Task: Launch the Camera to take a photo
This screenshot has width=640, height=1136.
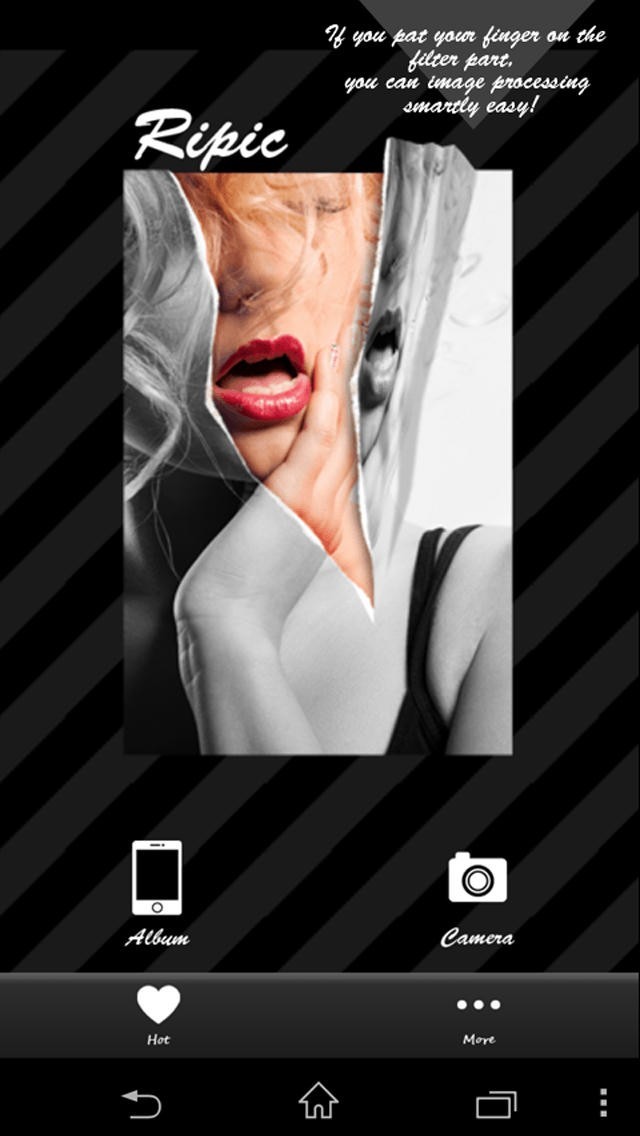Action: coord(477,898)
